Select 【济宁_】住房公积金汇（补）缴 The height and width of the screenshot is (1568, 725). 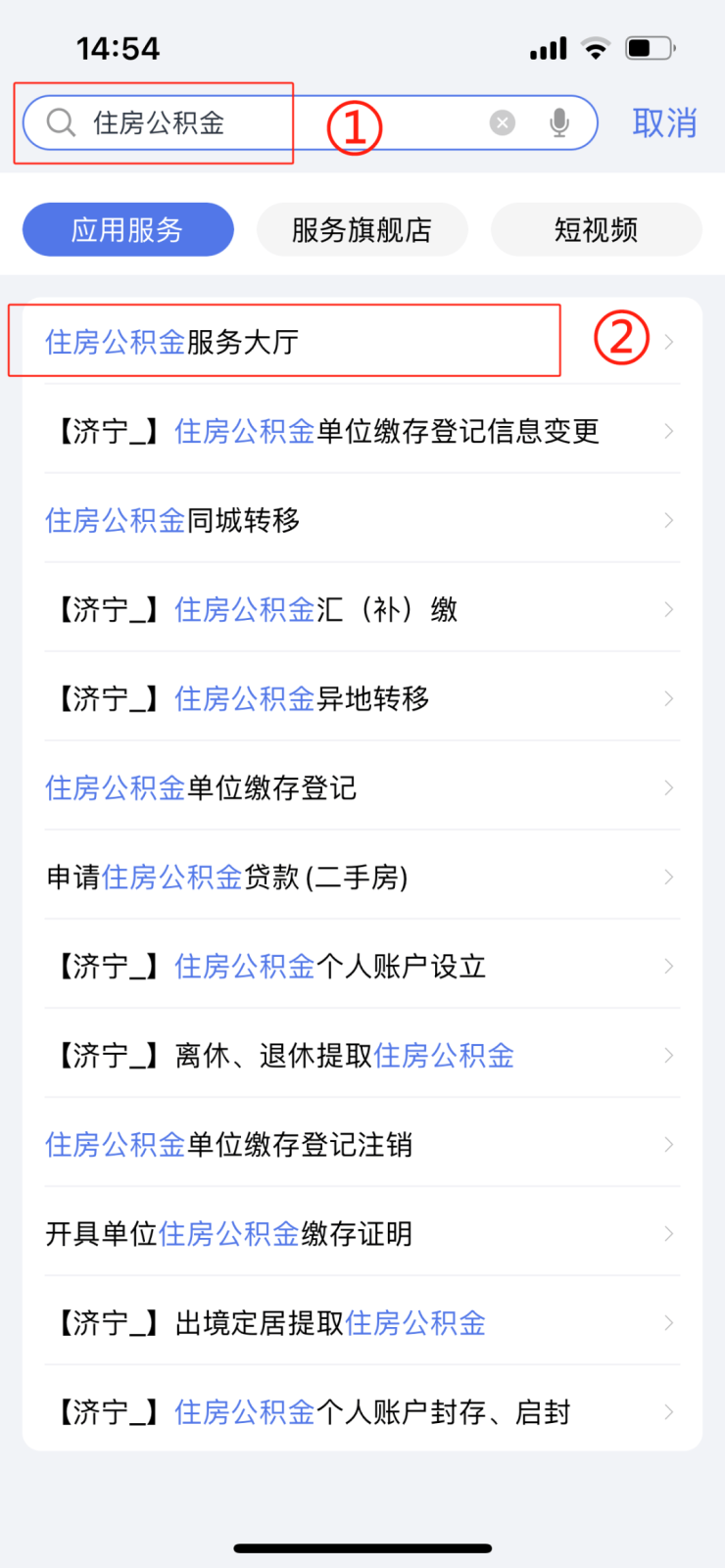(x=294, y=609)
